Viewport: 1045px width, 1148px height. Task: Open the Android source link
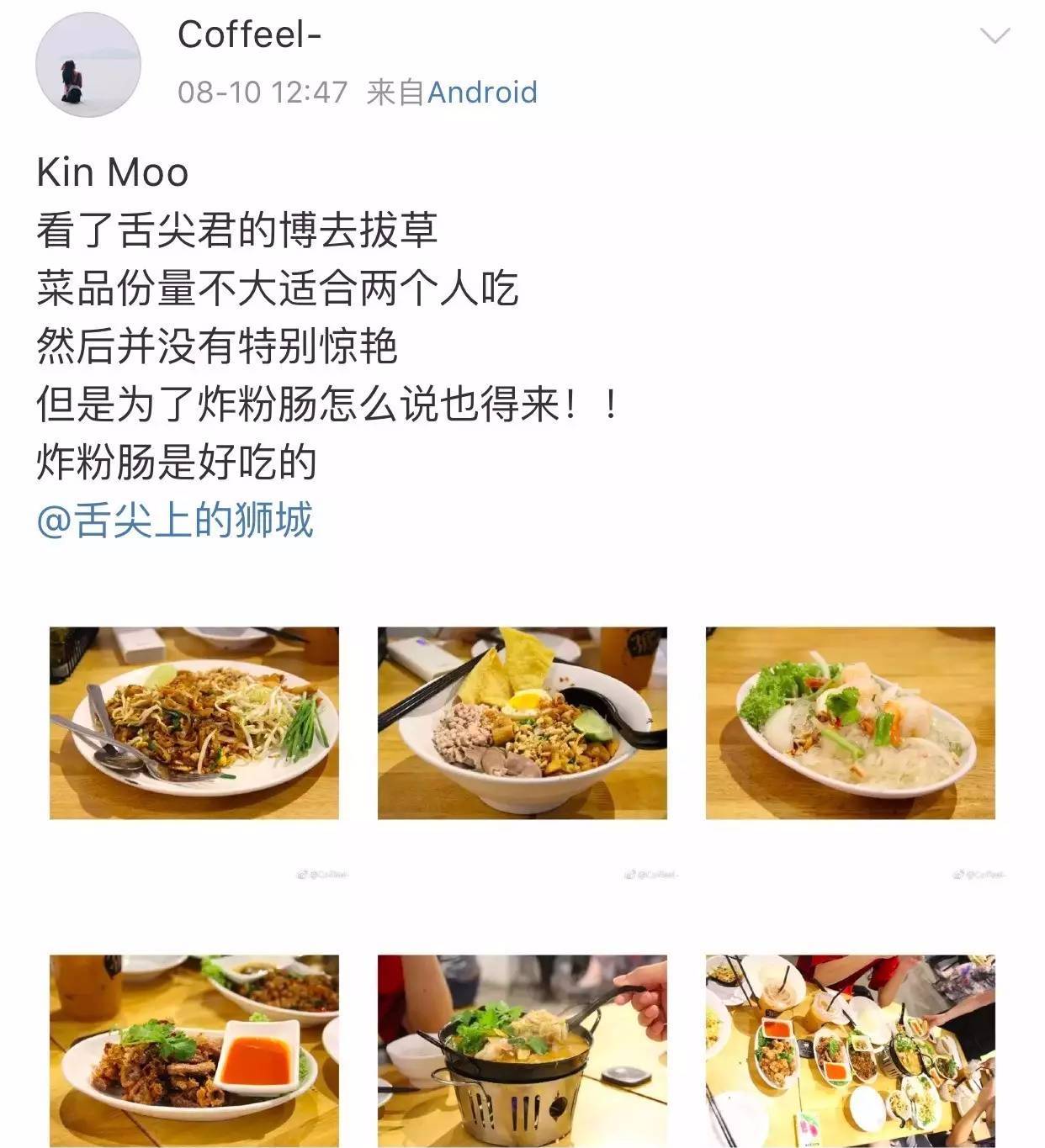(482, 93)
